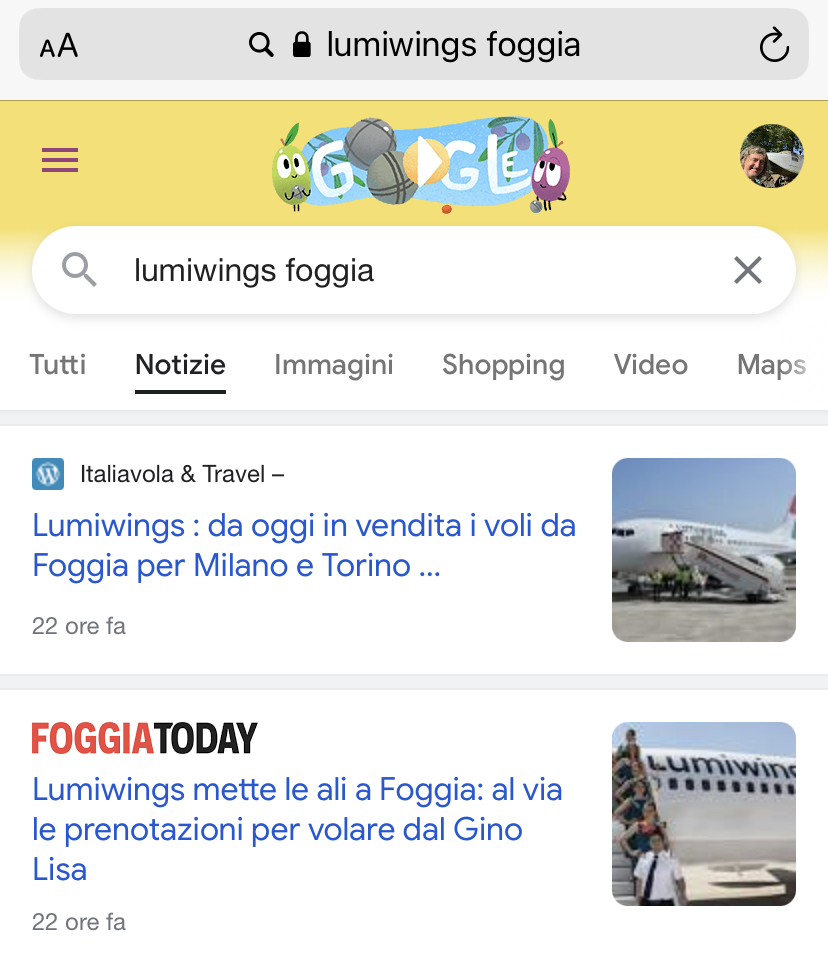The width and height of the screenshot is (828, 964).
Task: Open the Shopping results tab
Action: click(x=503, y=365)
